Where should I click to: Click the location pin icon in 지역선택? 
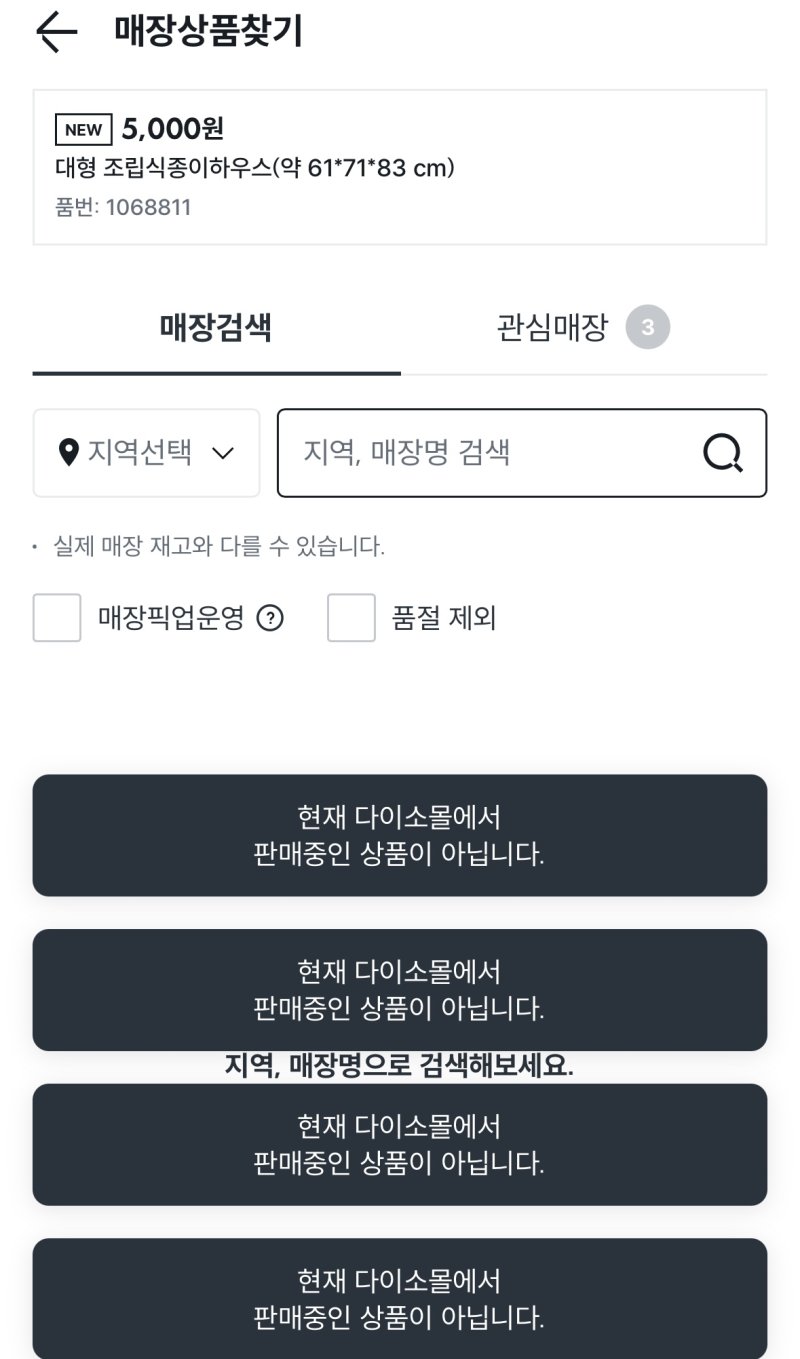[x=68, y=452]
